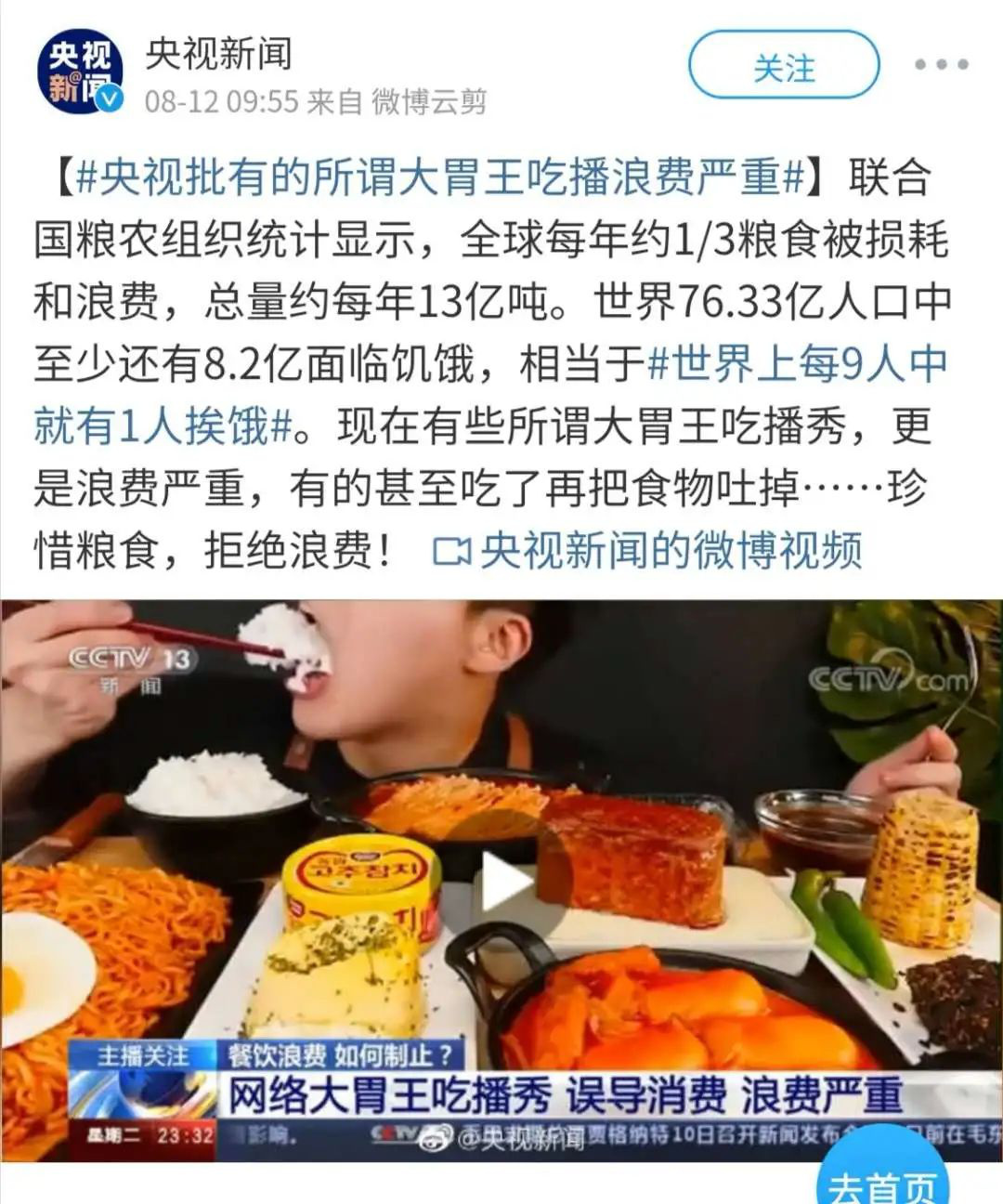Tap the 去首页 floating button
This screenshot has width=1003, height=1204.
click(882, 1184)
